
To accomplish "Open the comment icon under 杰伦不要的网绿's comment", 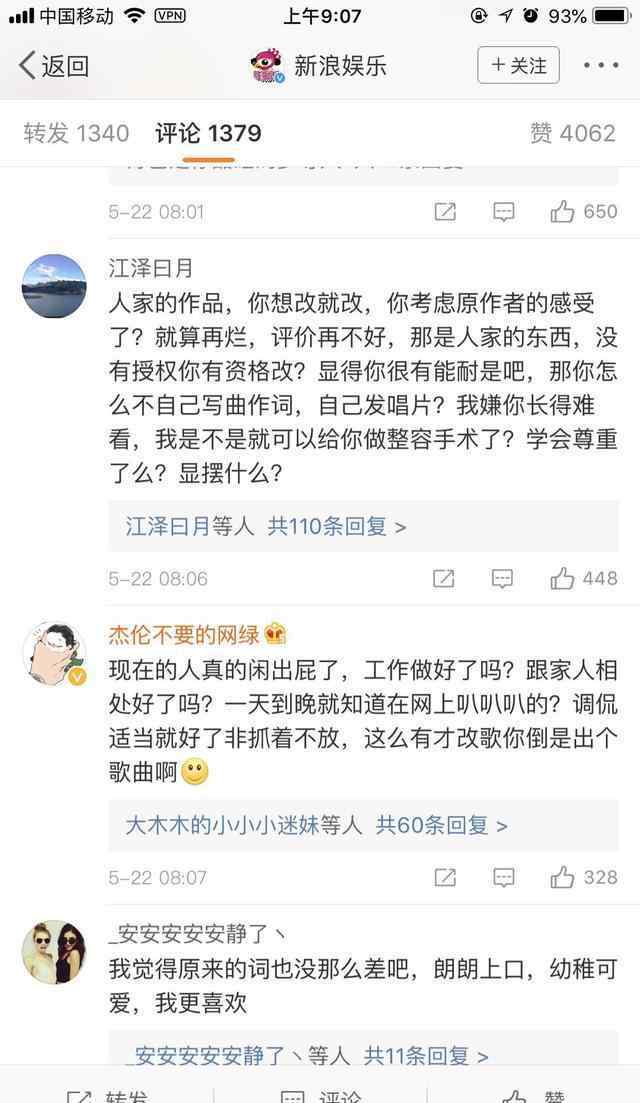I will [x=503, y=877].
